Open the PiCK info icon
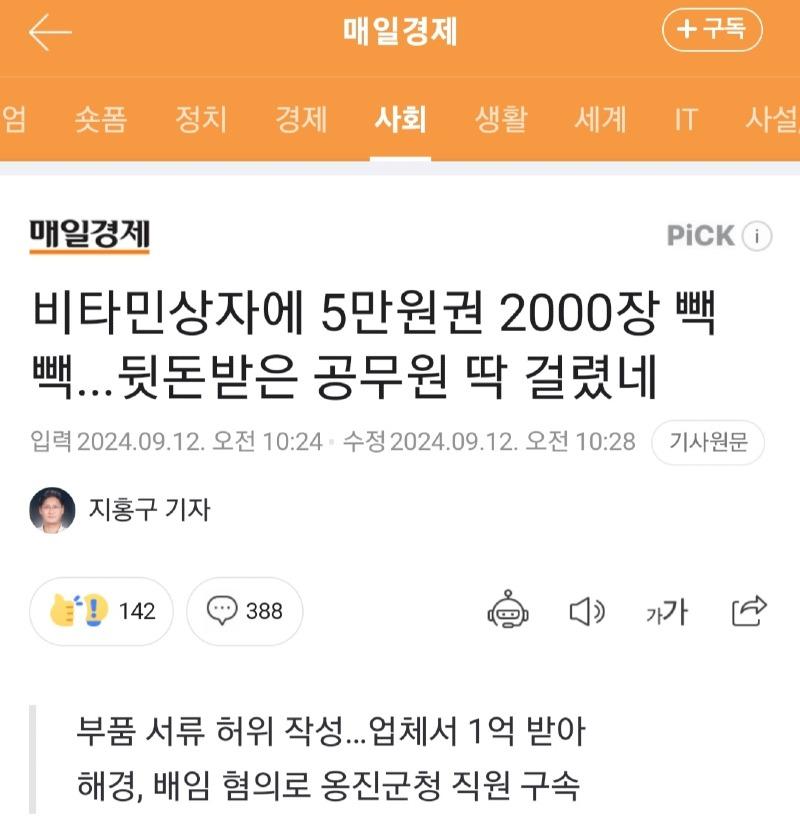 click(759, 236)
